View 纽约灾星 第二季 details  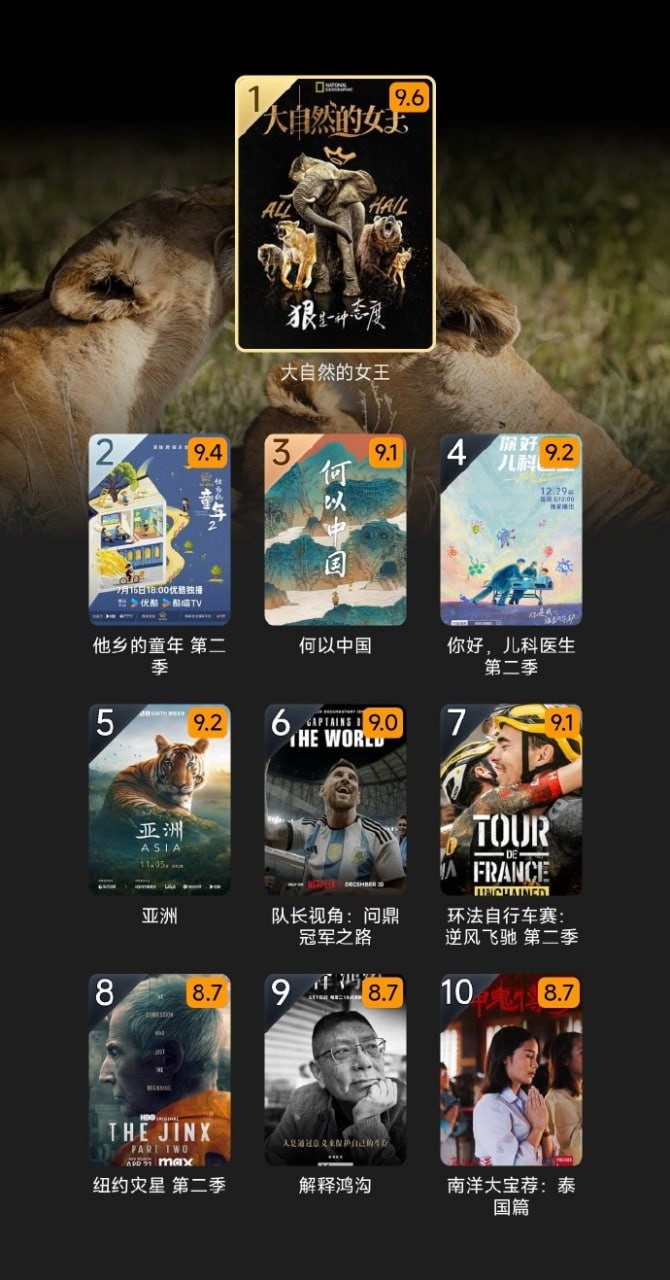point(159,1070)
